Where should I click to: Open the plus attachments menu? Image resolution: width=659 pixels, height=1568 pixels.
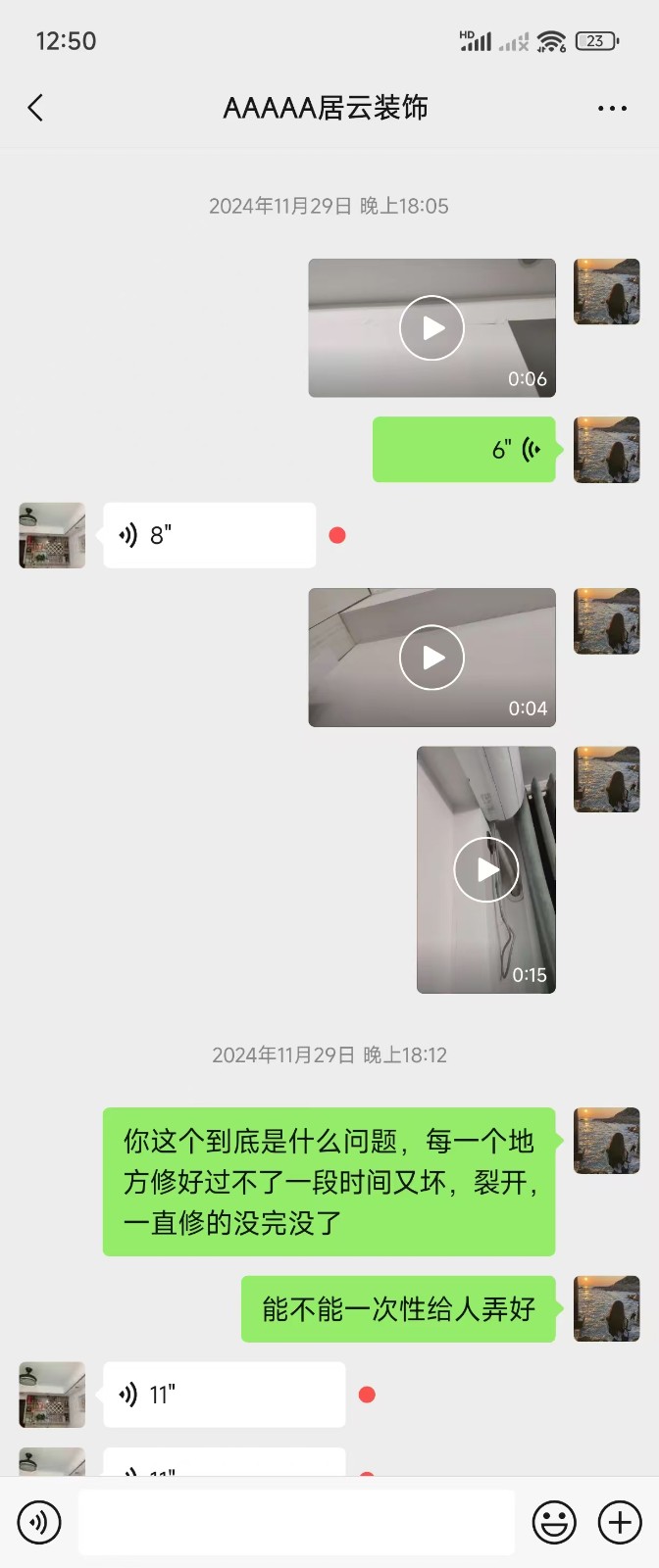tap(620, 1522)
